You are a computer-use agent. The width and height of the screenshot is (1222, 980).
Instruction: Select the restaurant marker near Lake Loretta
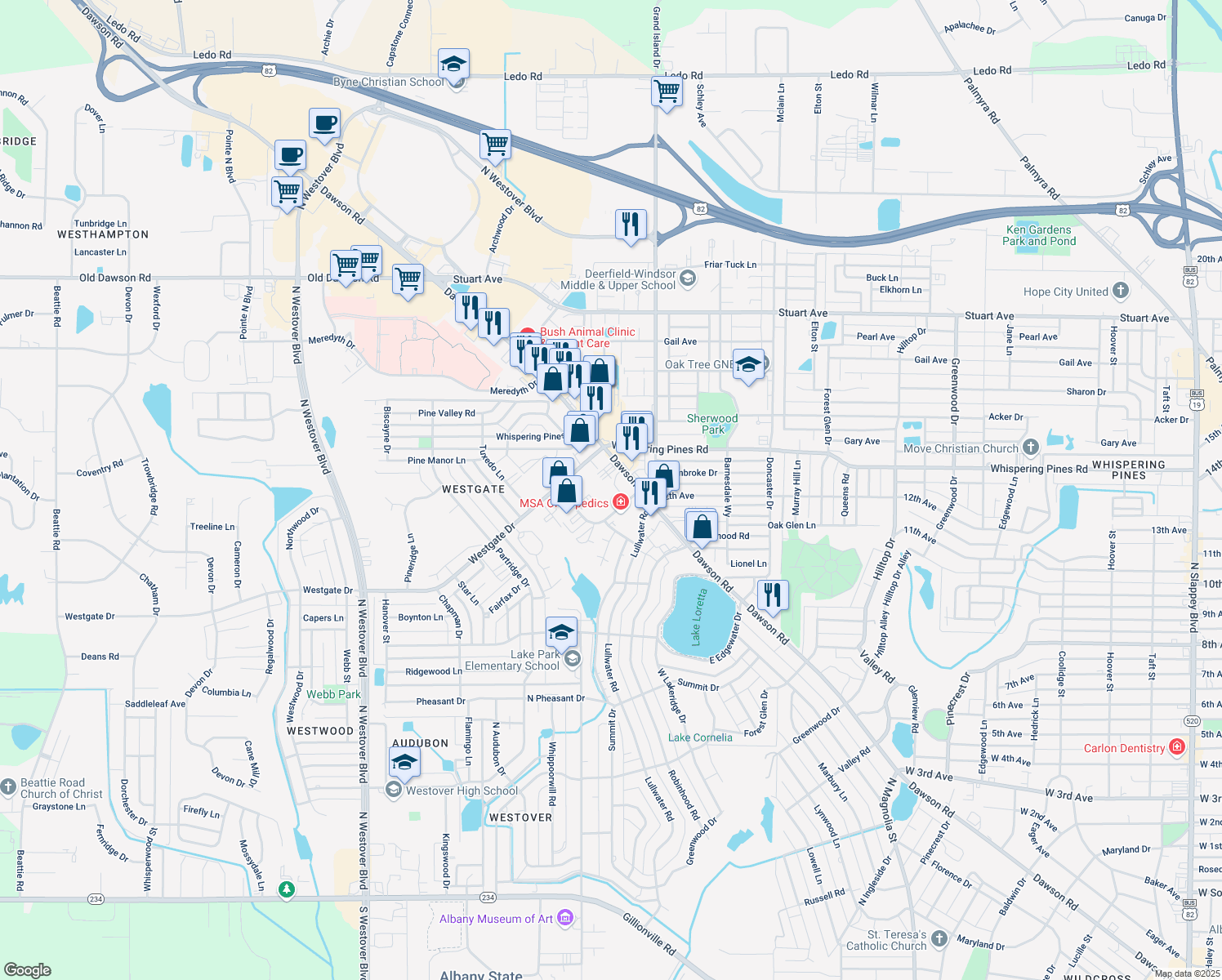pyautogui.click(x=772, y=595)
